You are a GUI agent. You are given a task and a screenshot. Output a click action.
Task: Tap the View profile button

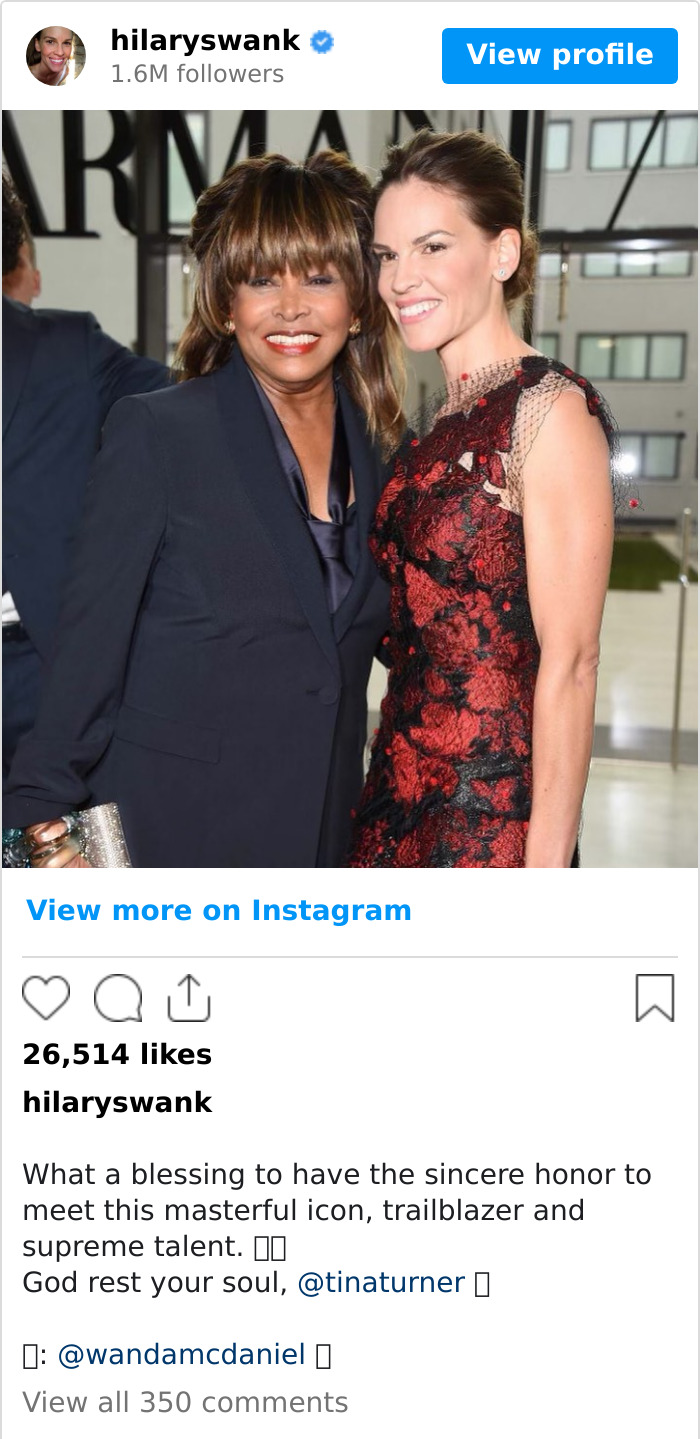(x=559, y=55)
